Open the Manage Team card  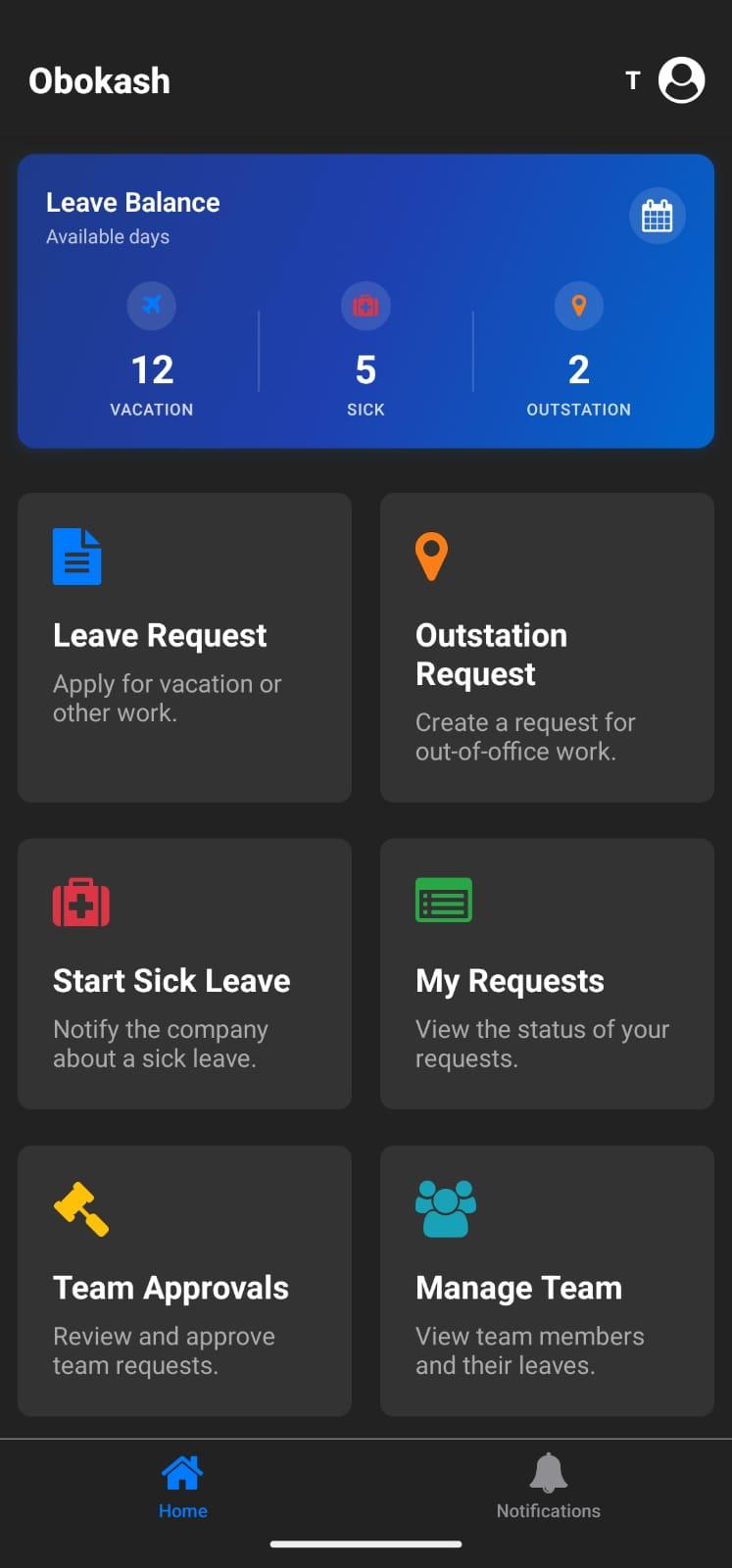coord(547,1280)
